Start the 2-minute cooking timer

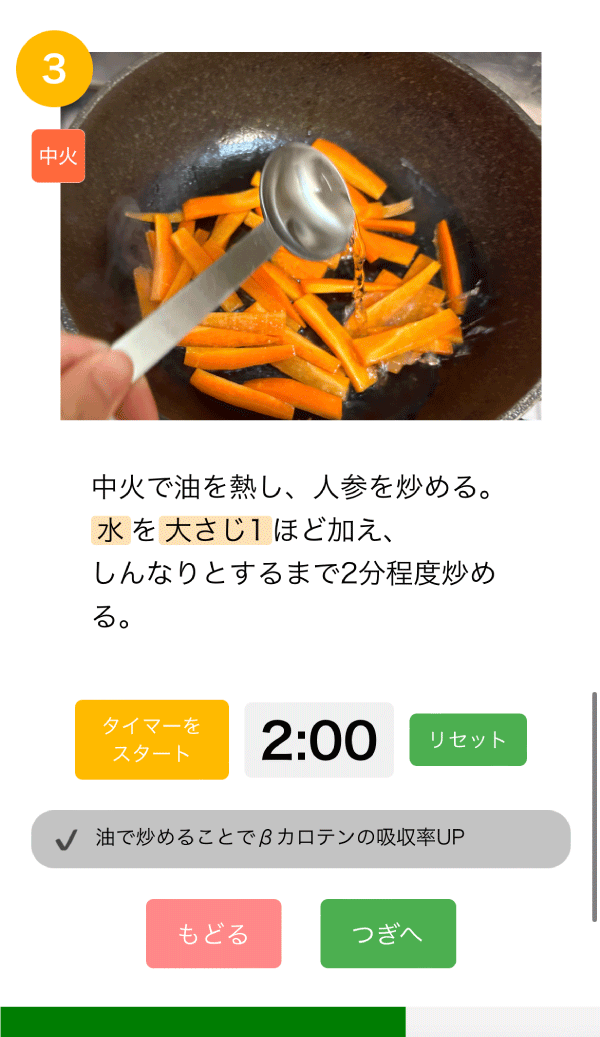click(x=151, y=739)
